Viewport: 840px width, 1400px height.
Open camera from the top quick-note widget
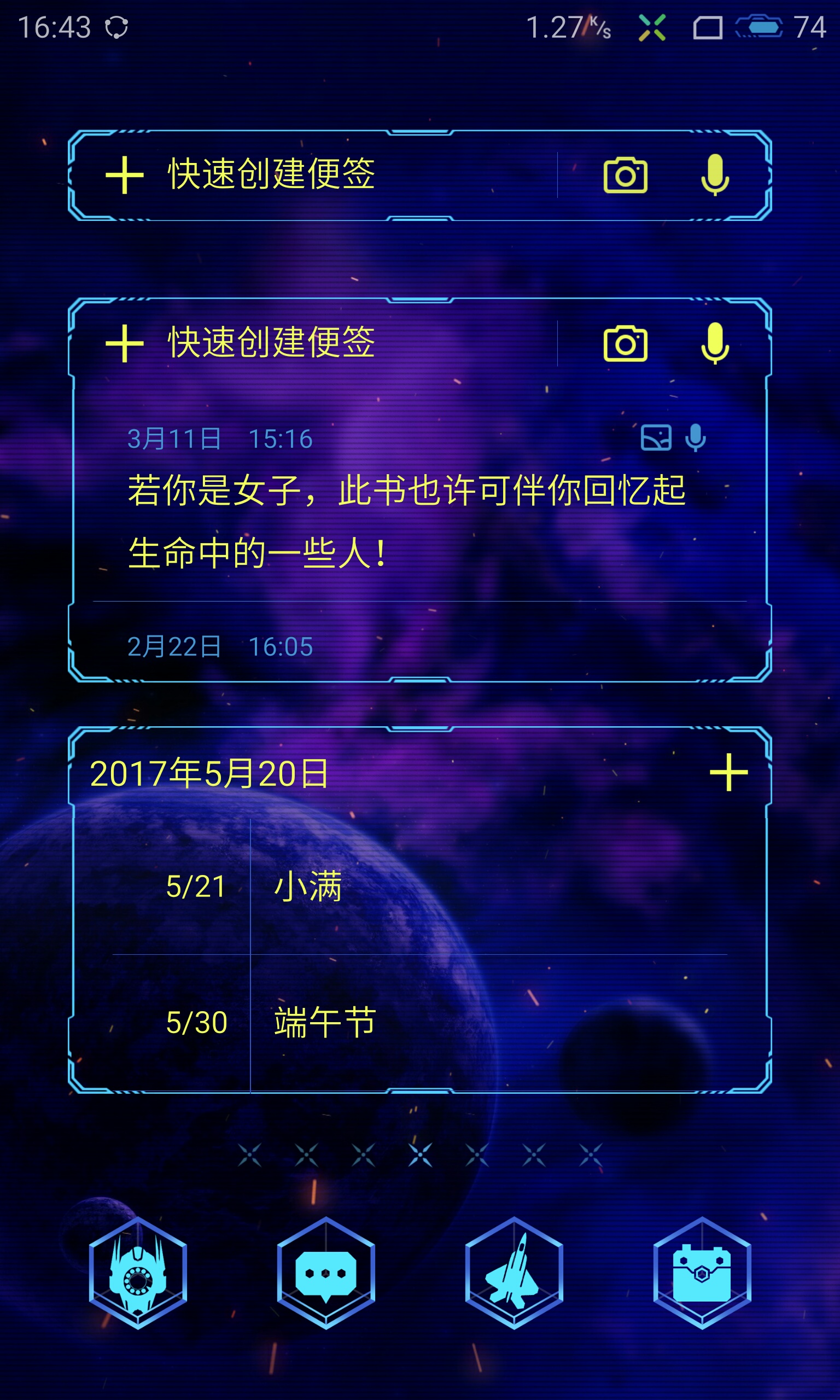[626, 175]
